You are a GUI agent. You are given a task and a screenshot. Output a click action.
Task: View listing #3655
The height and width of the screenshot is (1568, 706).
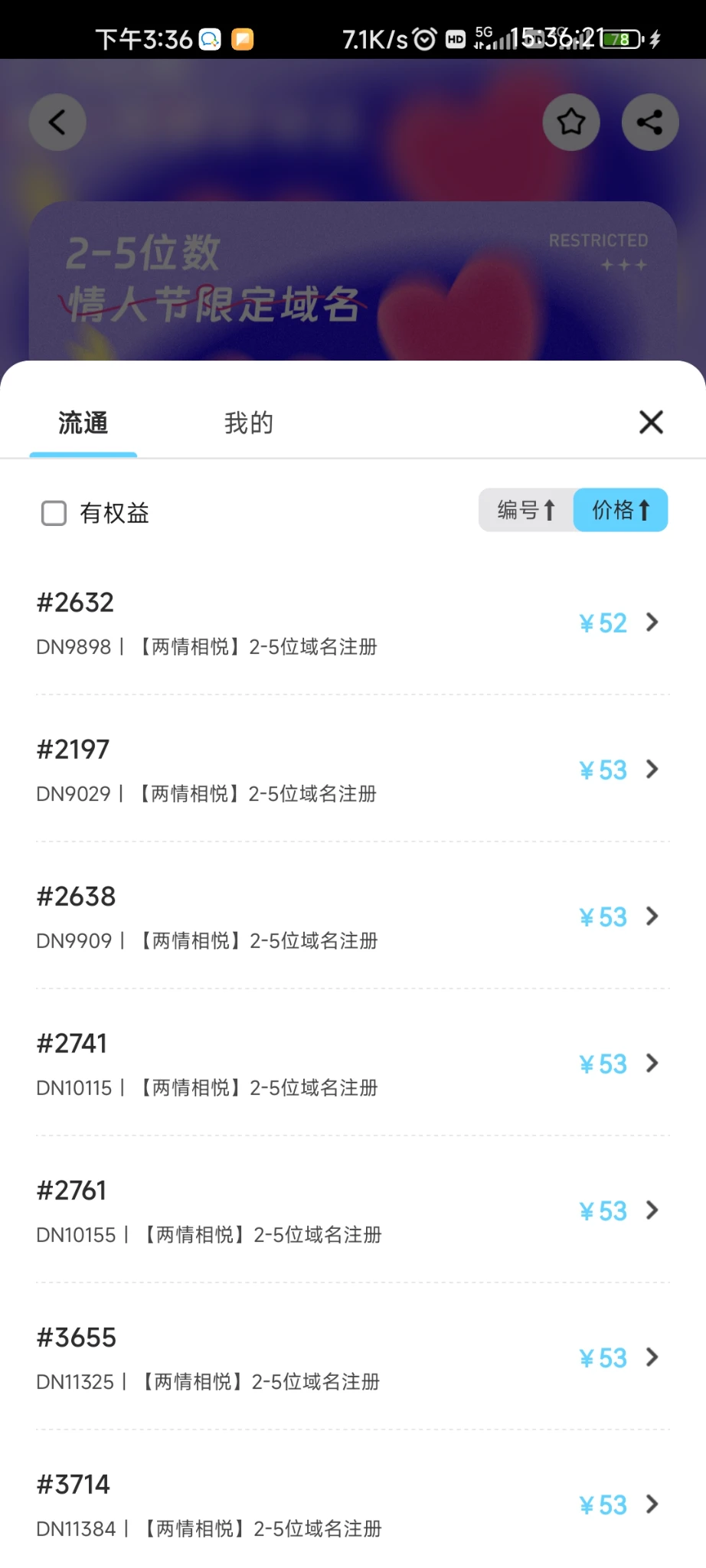coord(352,1358)
